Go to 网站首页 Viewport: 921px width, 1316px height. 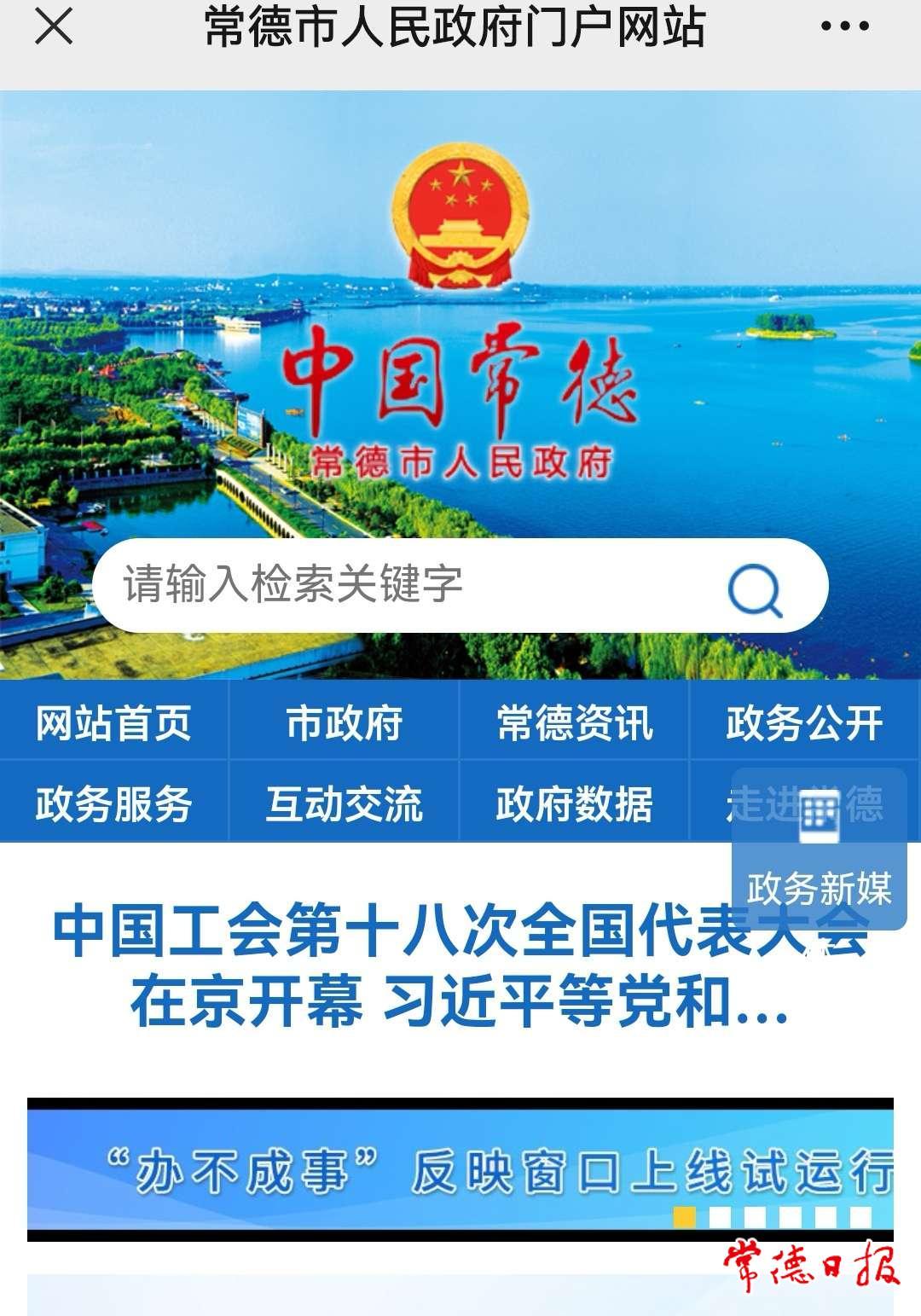(114, 723)
